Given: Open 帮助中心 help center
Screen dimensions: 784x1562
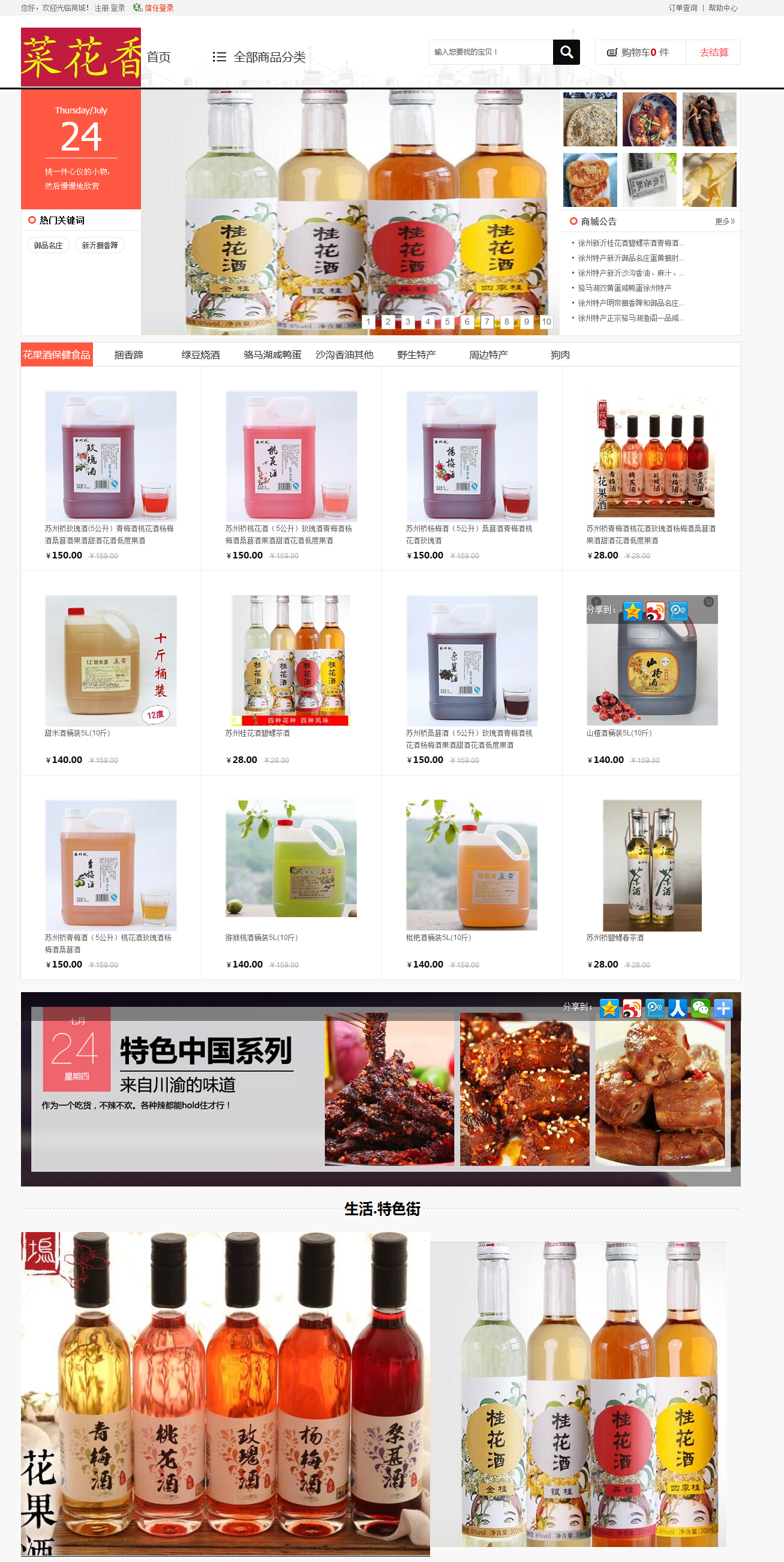Looking at the screenshot, I should (722, 8).
